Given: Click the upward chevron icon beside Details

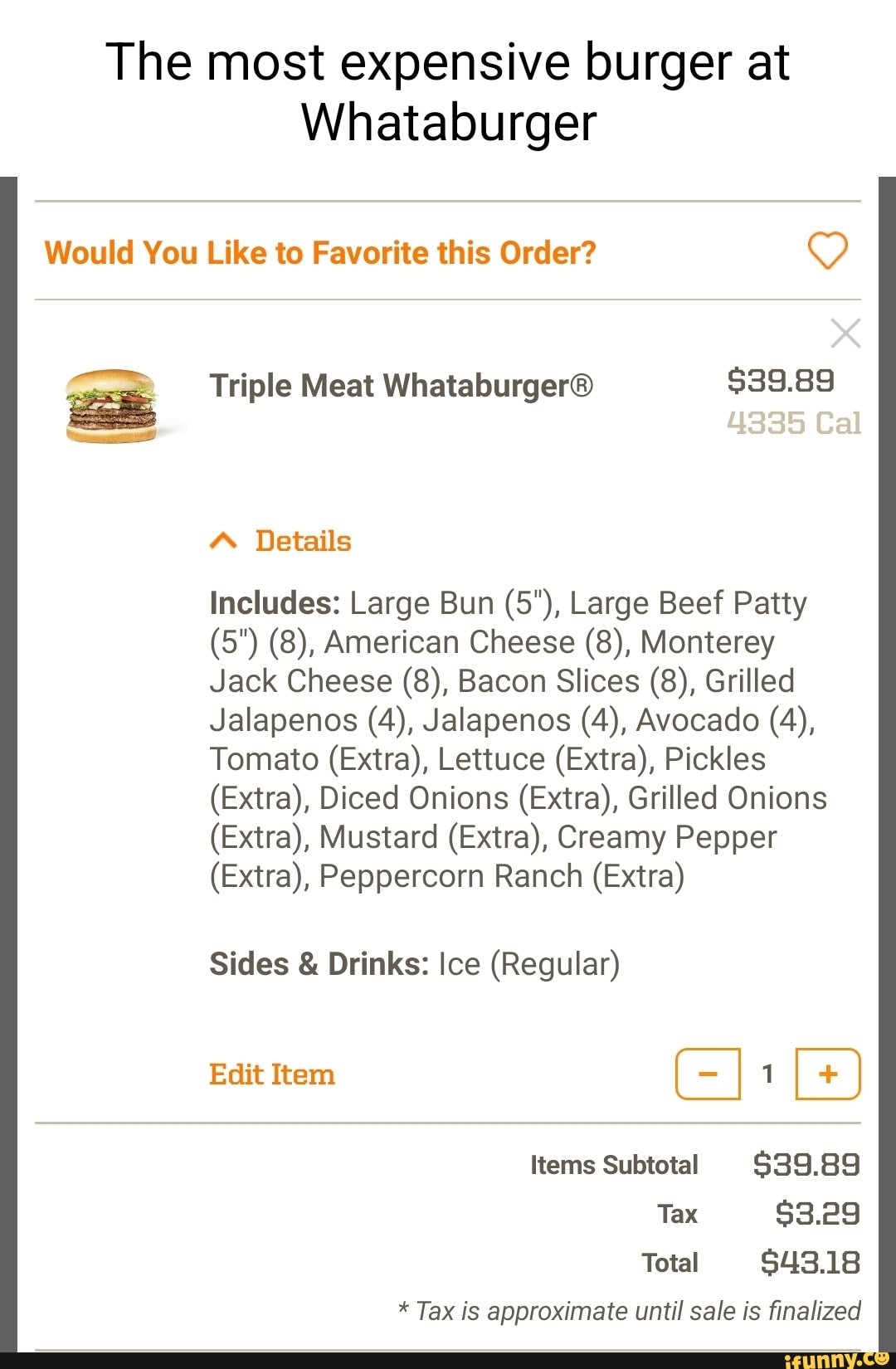Looking at the screenshot, I should point(222,538).
